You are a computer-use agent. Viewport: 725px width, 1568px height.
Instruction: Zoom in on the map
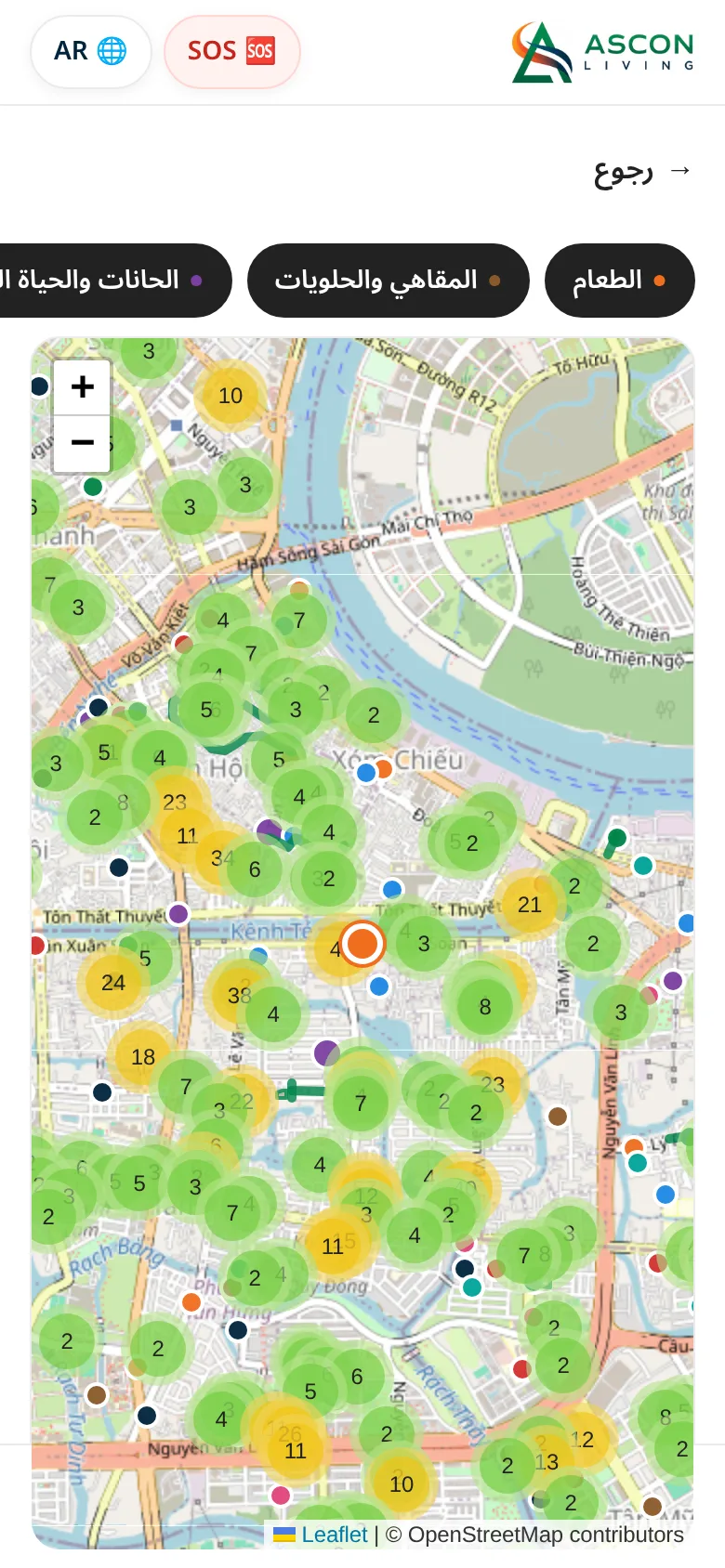click(83, 386)
